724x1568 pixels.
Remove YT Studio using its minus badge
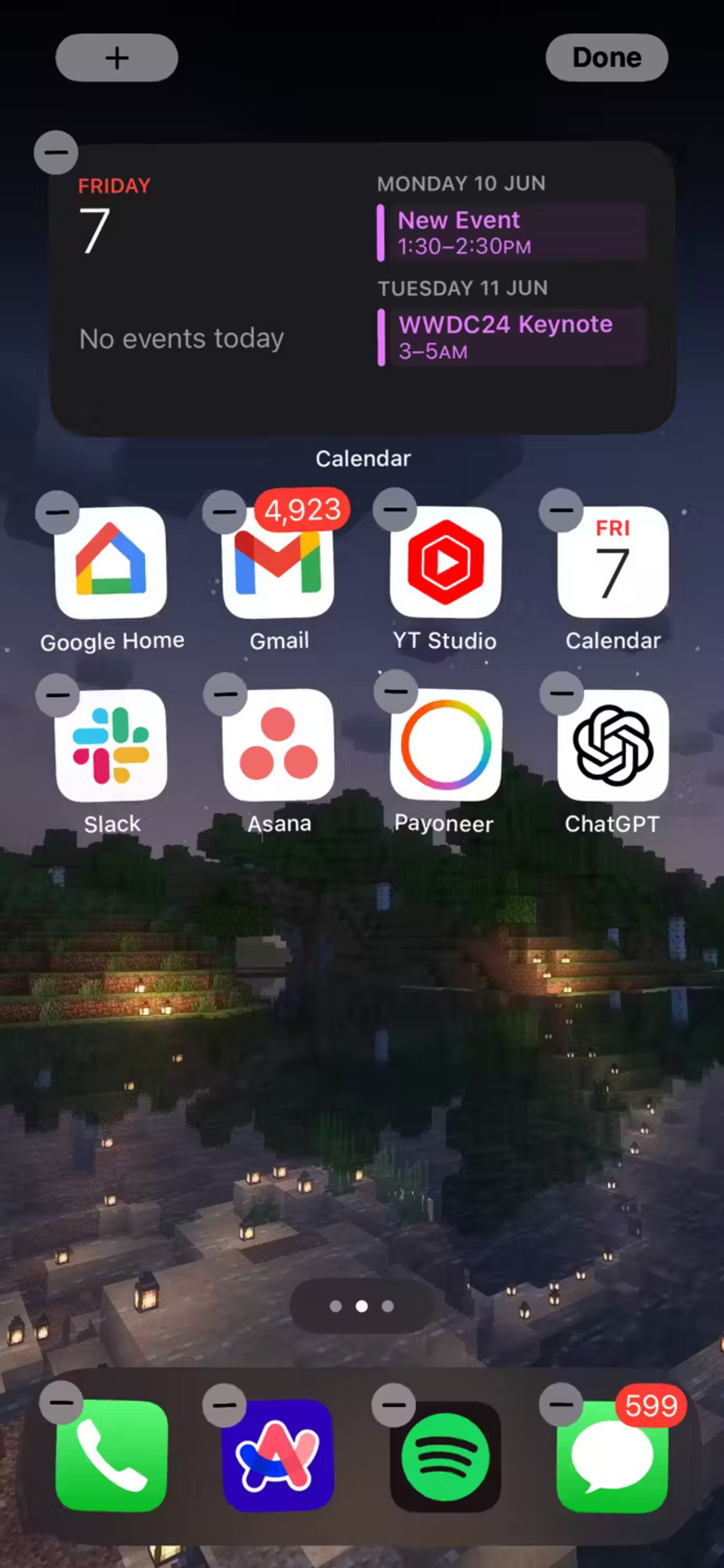point(395,509)
